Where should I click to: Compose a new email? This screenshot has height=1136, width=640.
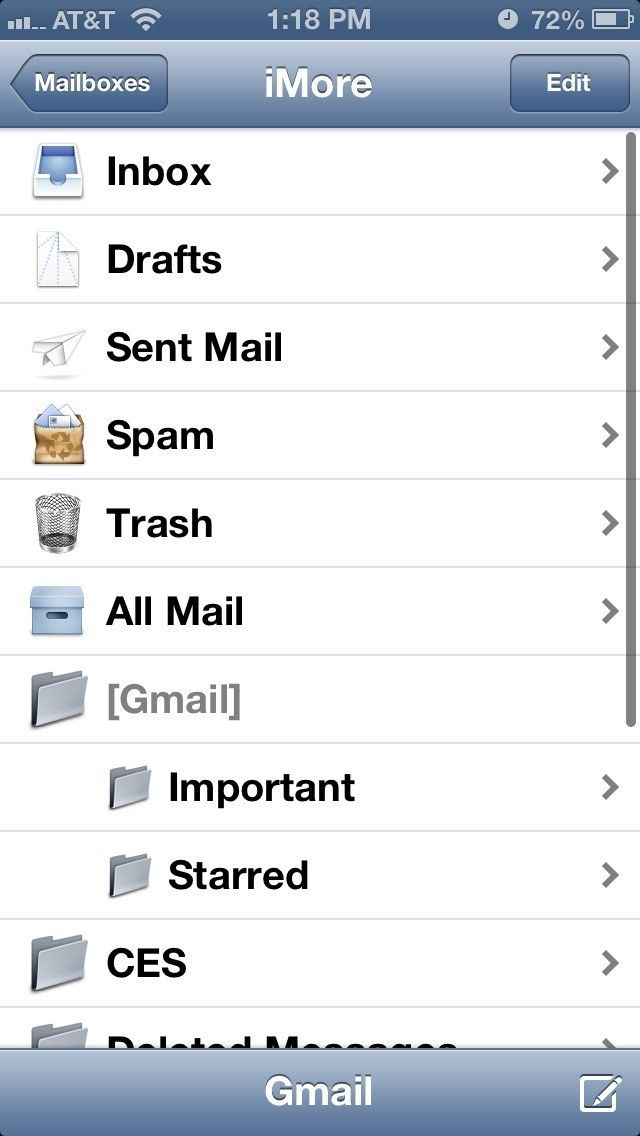coord(600,1093)
